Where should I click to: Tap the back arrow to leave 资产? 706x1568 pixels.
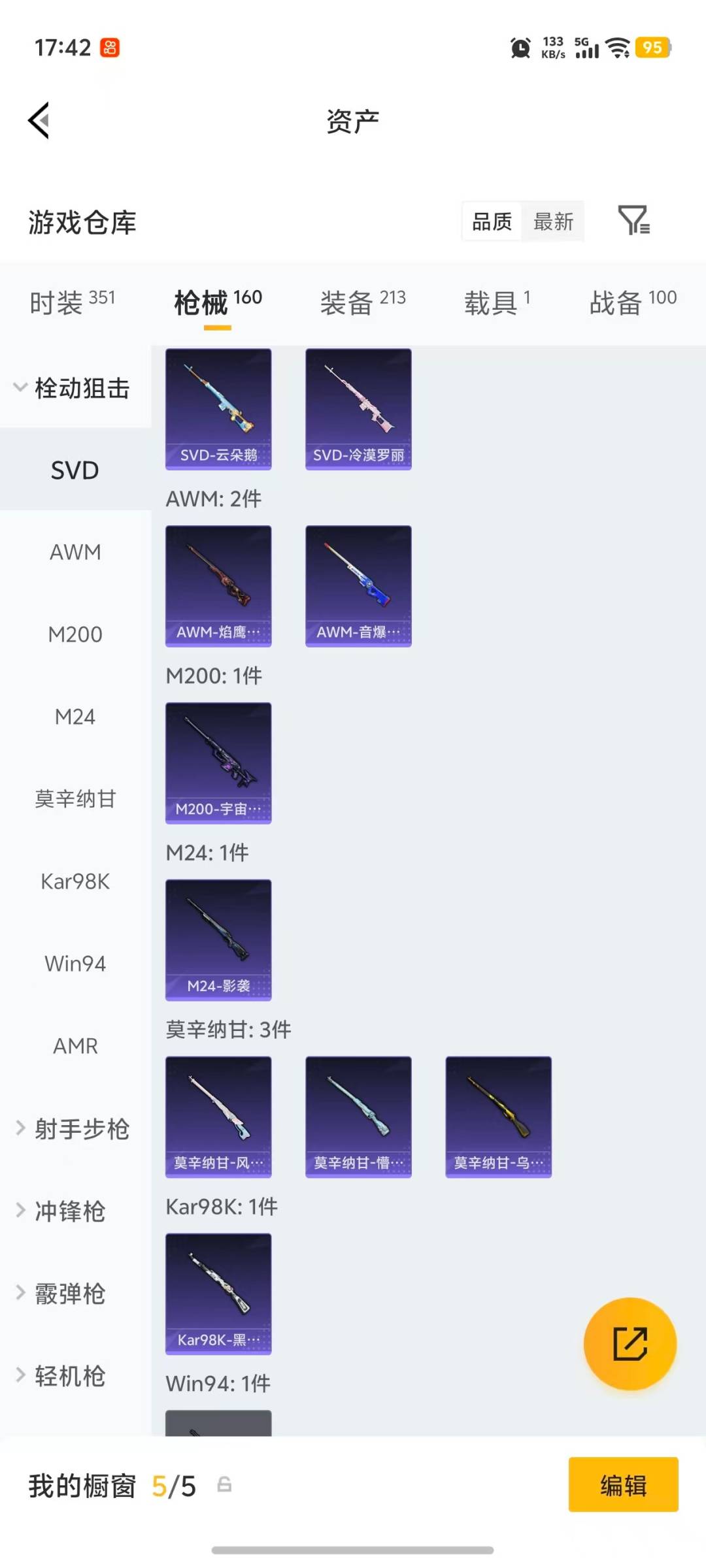[38, 121]
